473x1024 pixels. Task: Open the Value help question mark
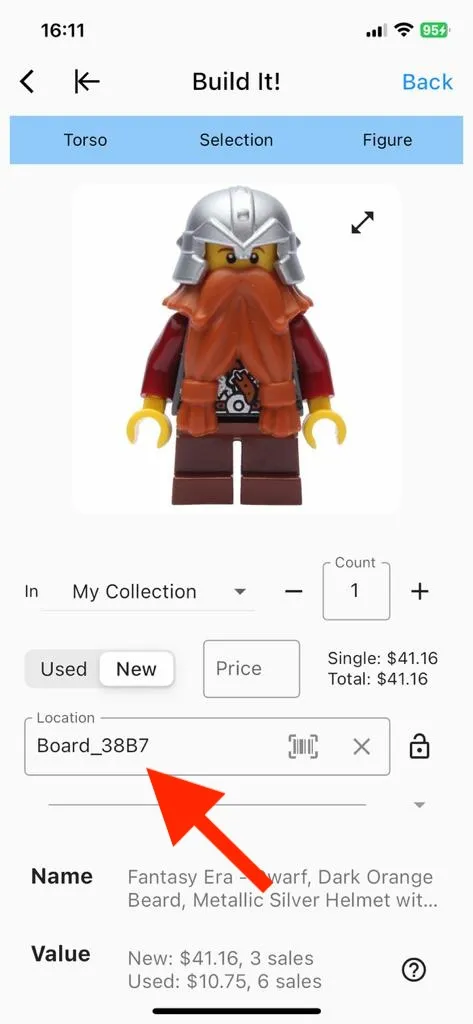414,970
